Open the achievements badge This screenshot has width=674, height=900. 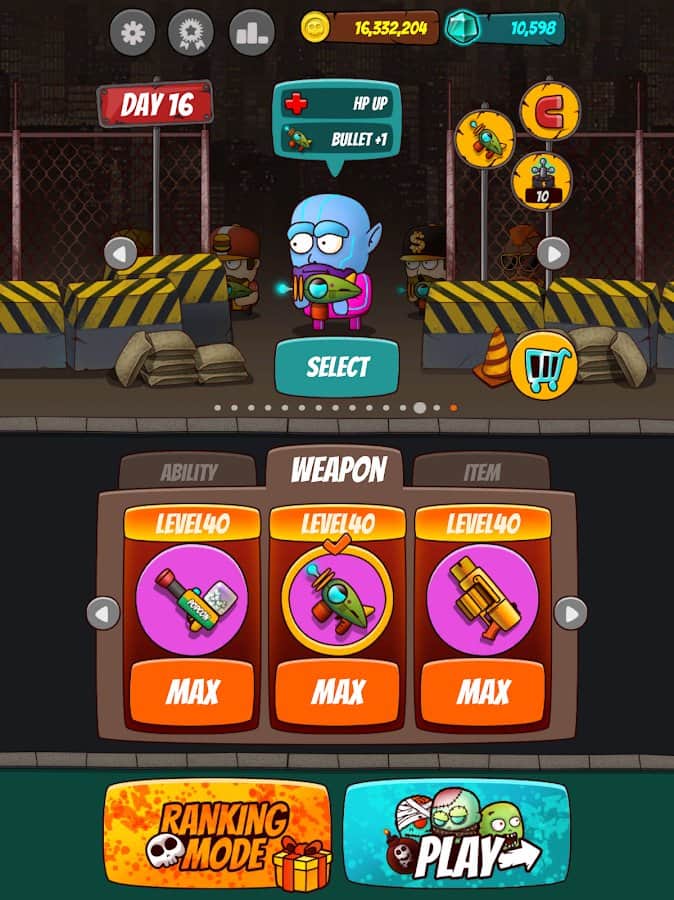tap(191, 33)
